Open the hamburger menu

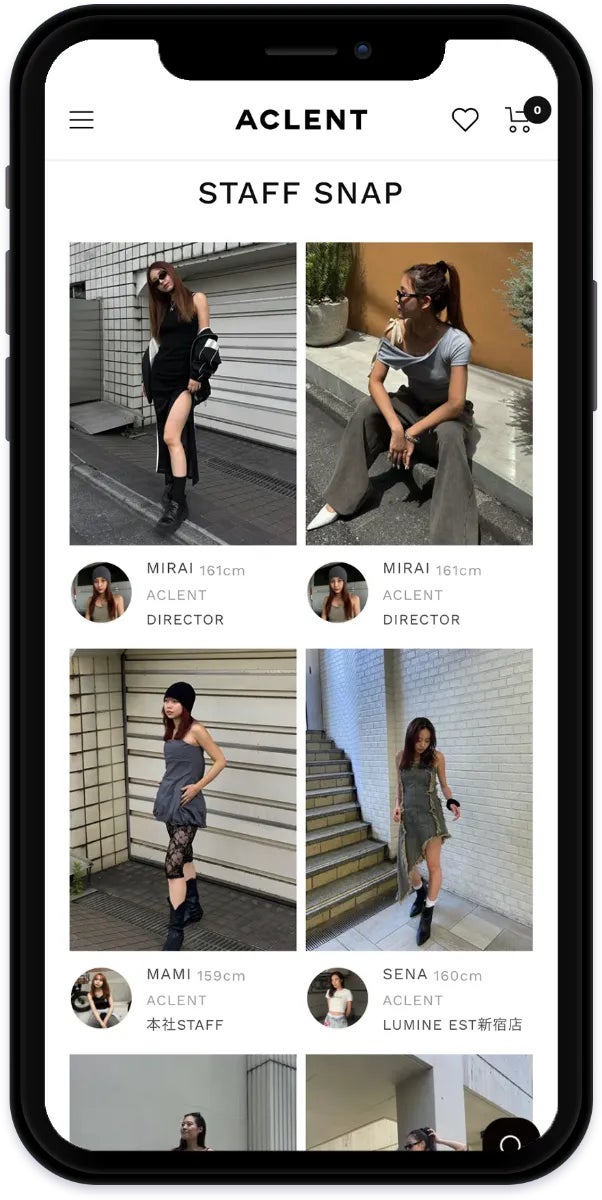(x=81, y=120)
